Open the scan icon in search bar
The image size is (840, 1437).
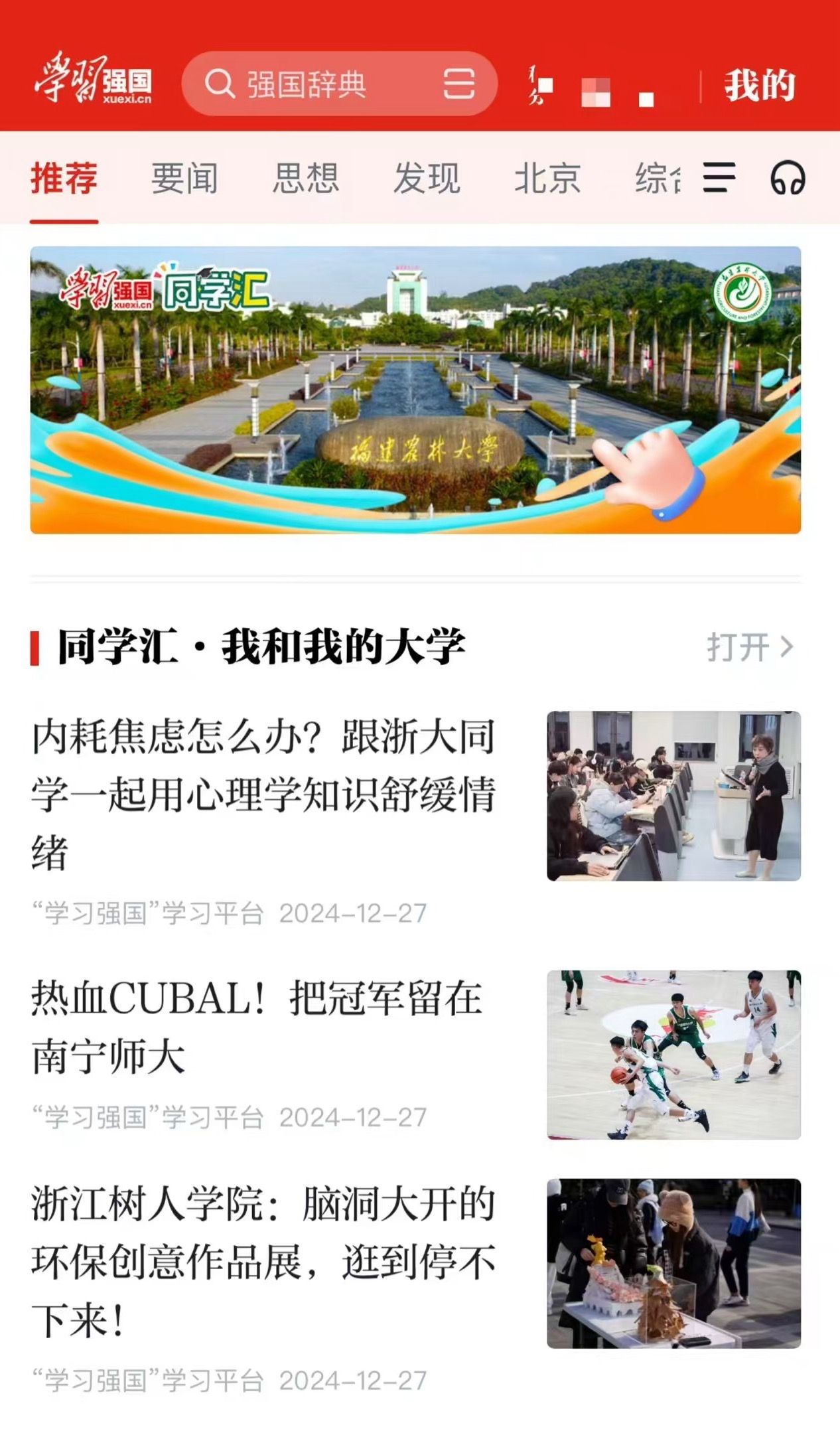pos(458,84)
